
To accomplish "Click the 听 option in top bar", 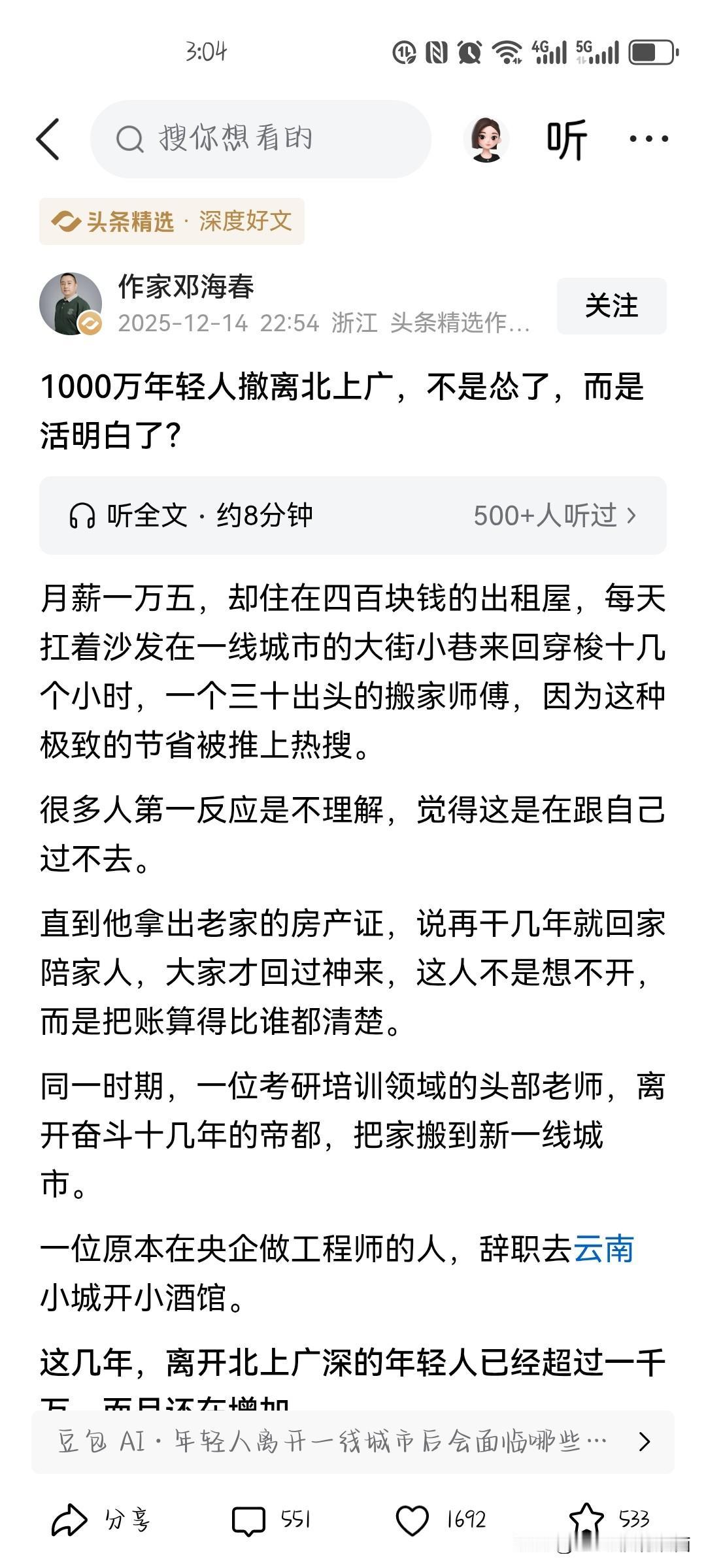I will click(566, 139).
